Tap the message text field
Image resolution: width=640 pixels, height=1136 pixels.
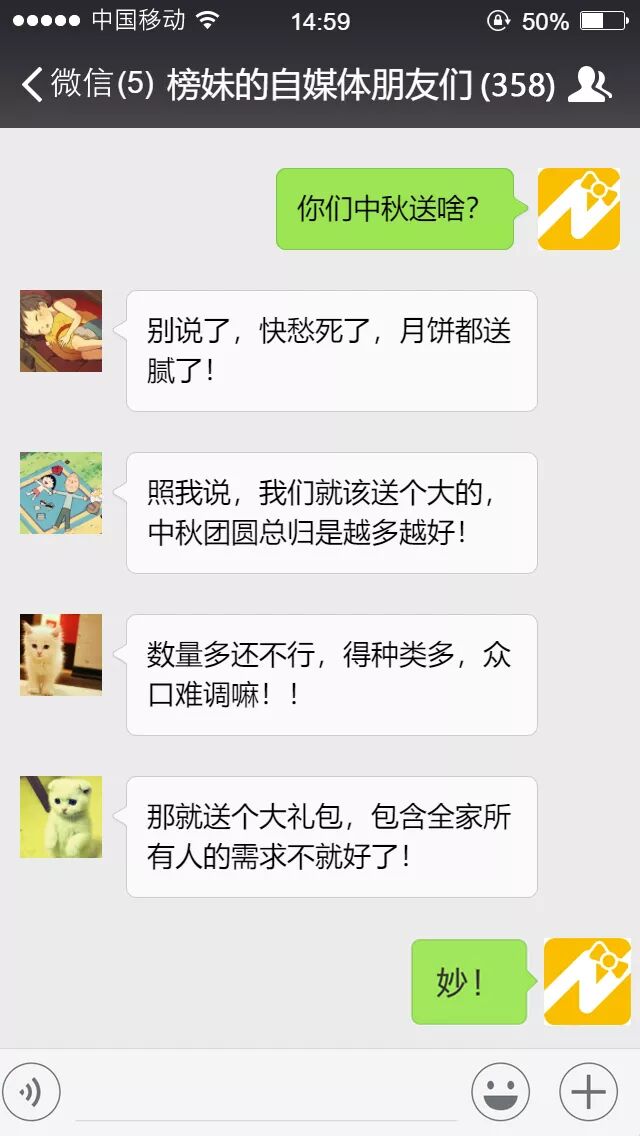tap(265, 1092)
